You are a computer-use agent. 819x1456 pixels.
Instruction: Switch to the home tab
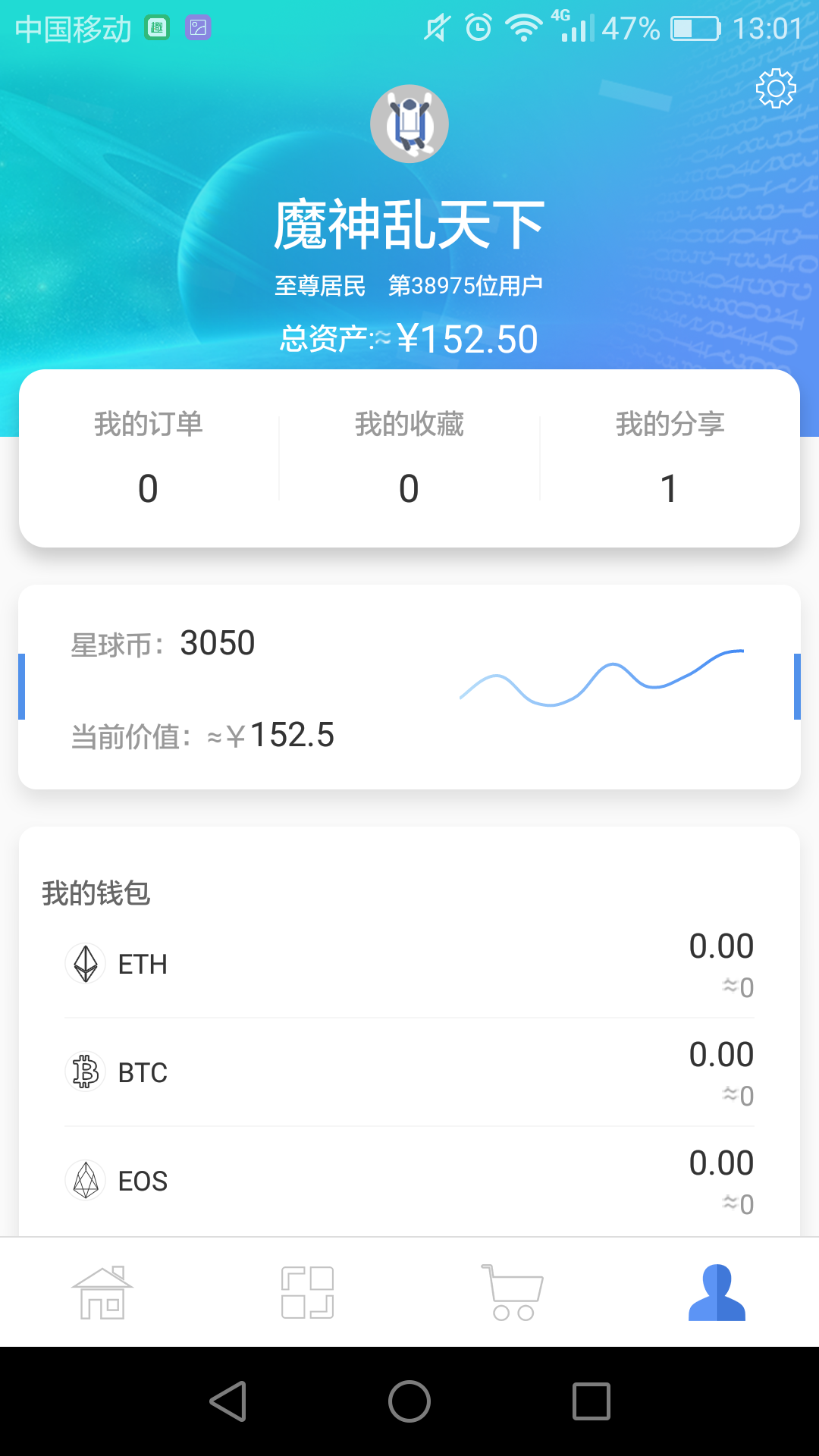pyautogui.click(x=102, y=1293)
